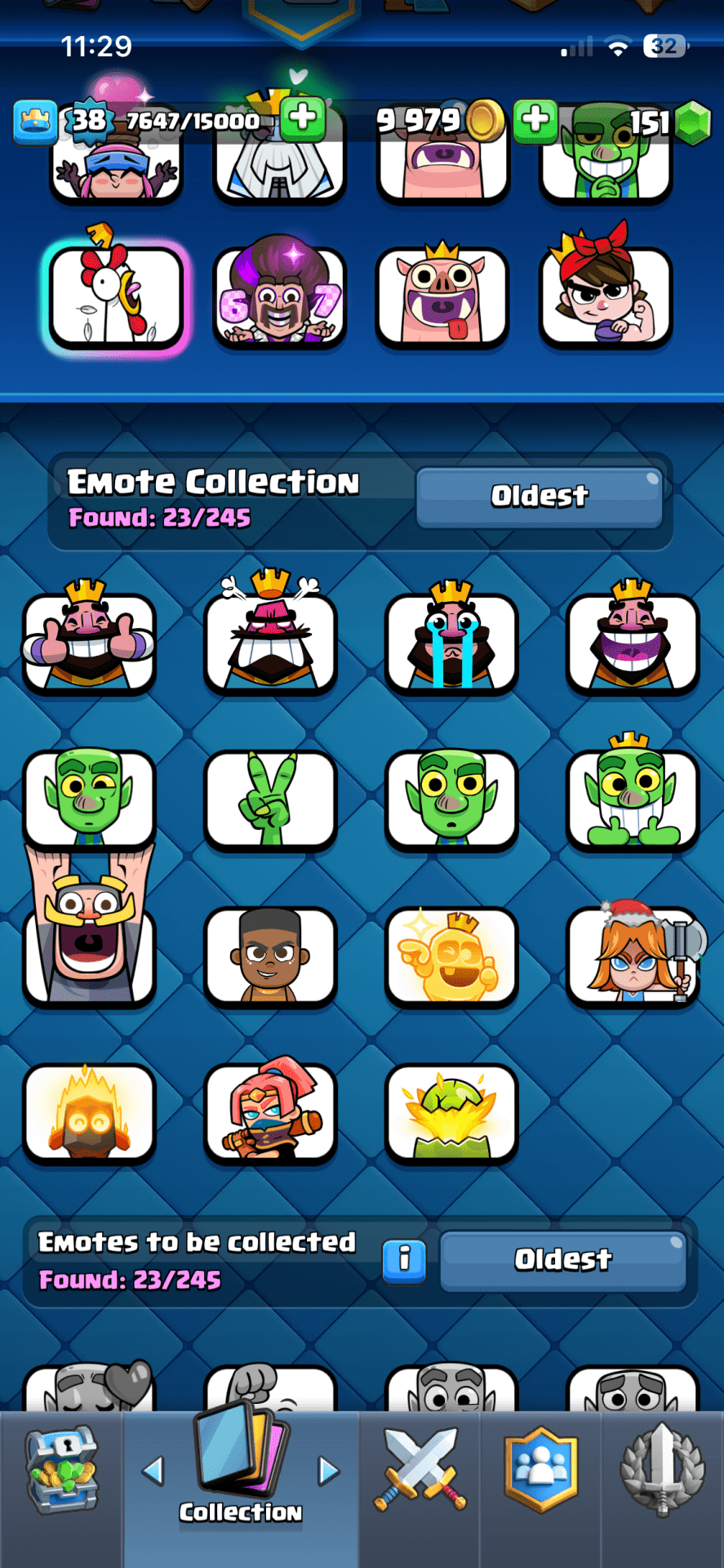Go to the Clan social tab
The height and width of the screenshot is (1568, 724).
point(540,1470)
